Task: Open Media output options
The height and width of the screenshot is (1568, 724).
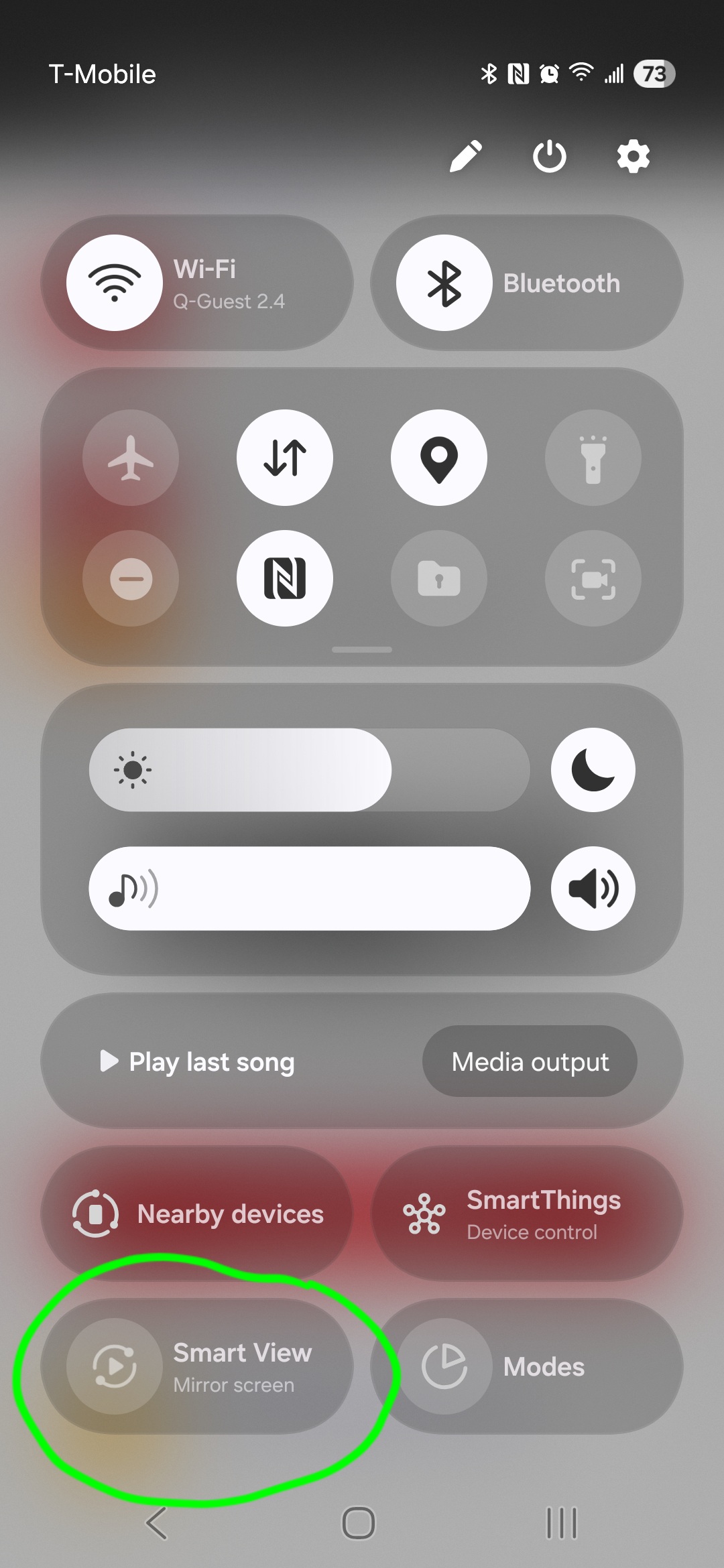Action: tap(530, 1061)
